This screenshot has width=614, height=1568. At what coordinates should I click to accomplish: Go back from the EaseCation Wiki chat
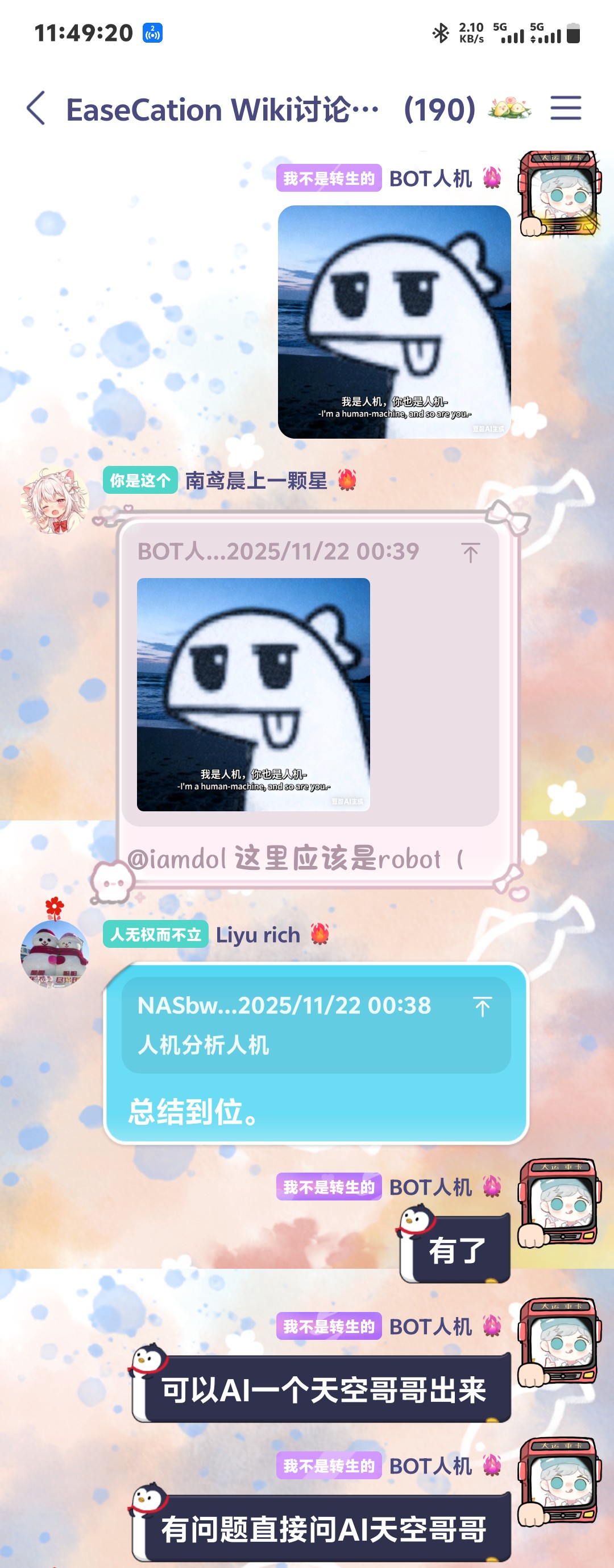(36, 109)
